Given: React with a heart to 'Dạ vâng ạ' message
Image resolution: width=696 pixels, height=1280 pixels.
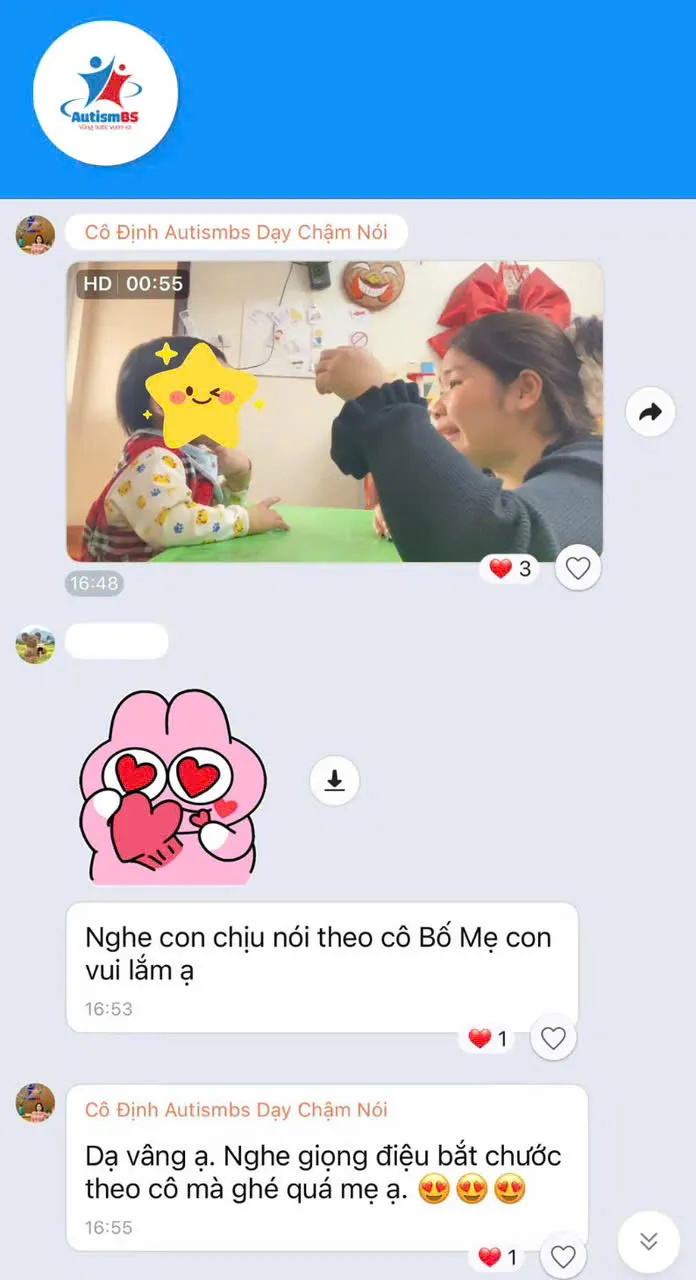Looking at the screenshot, I should pyautogui.click(x=564, y=1257).
